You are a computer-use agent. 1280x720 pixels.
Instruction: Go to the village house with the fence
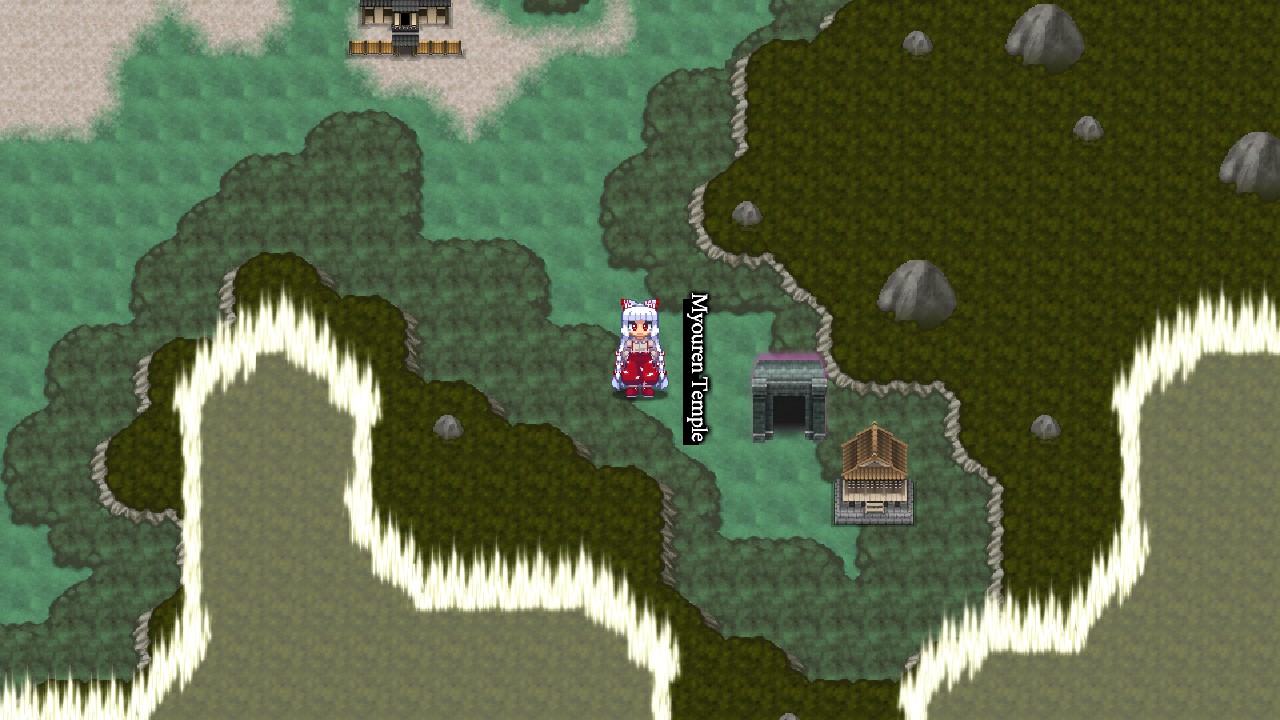405,28
